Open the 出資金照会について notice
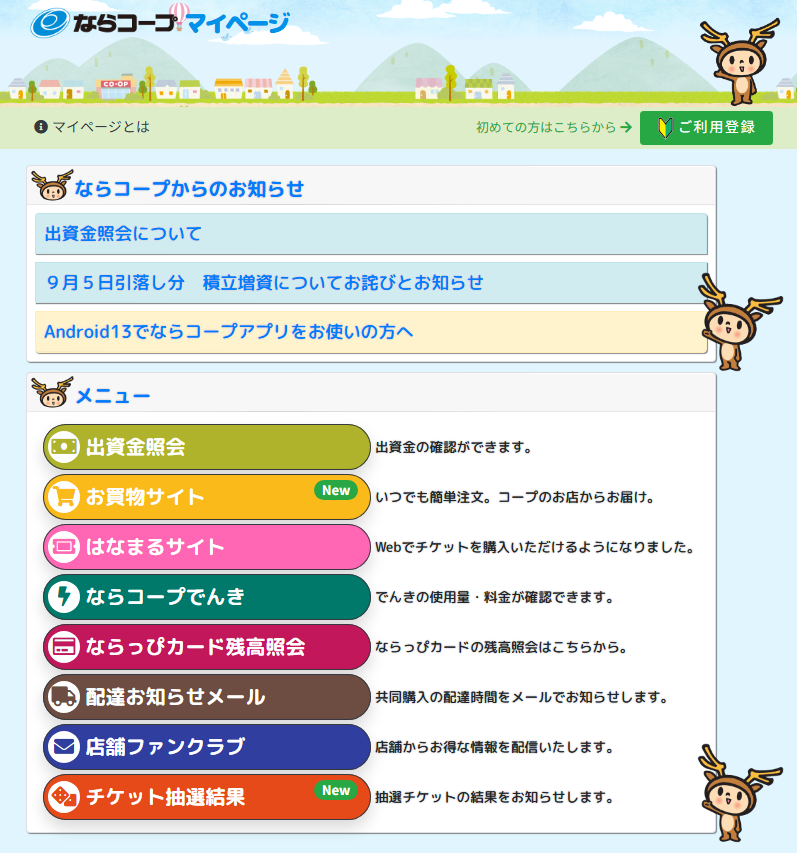The height and width of the screenshot is (853, 797). pyautogui.click(x=371, y=234)
